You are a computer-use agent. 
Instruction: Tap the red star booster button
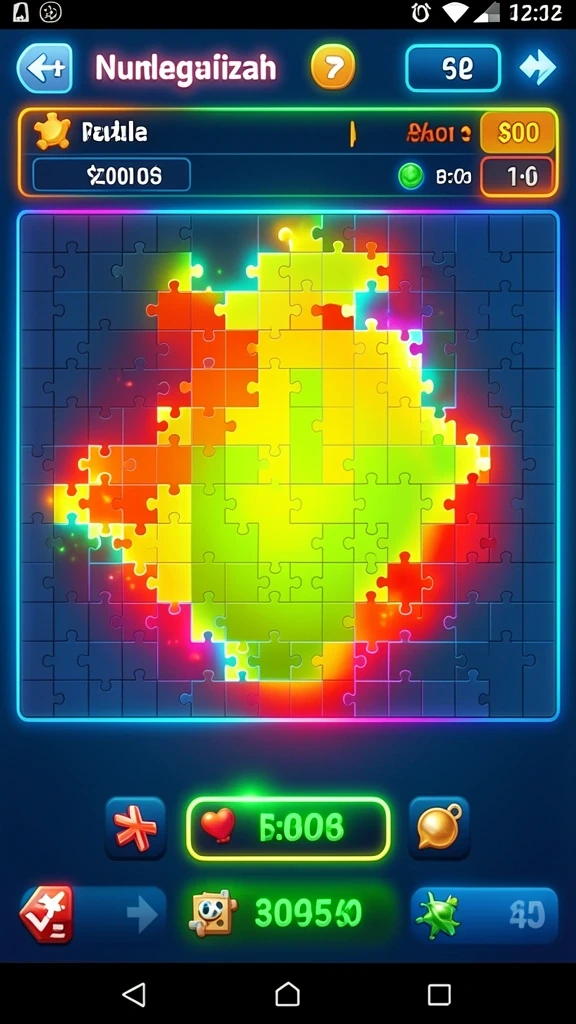point(135,828)
